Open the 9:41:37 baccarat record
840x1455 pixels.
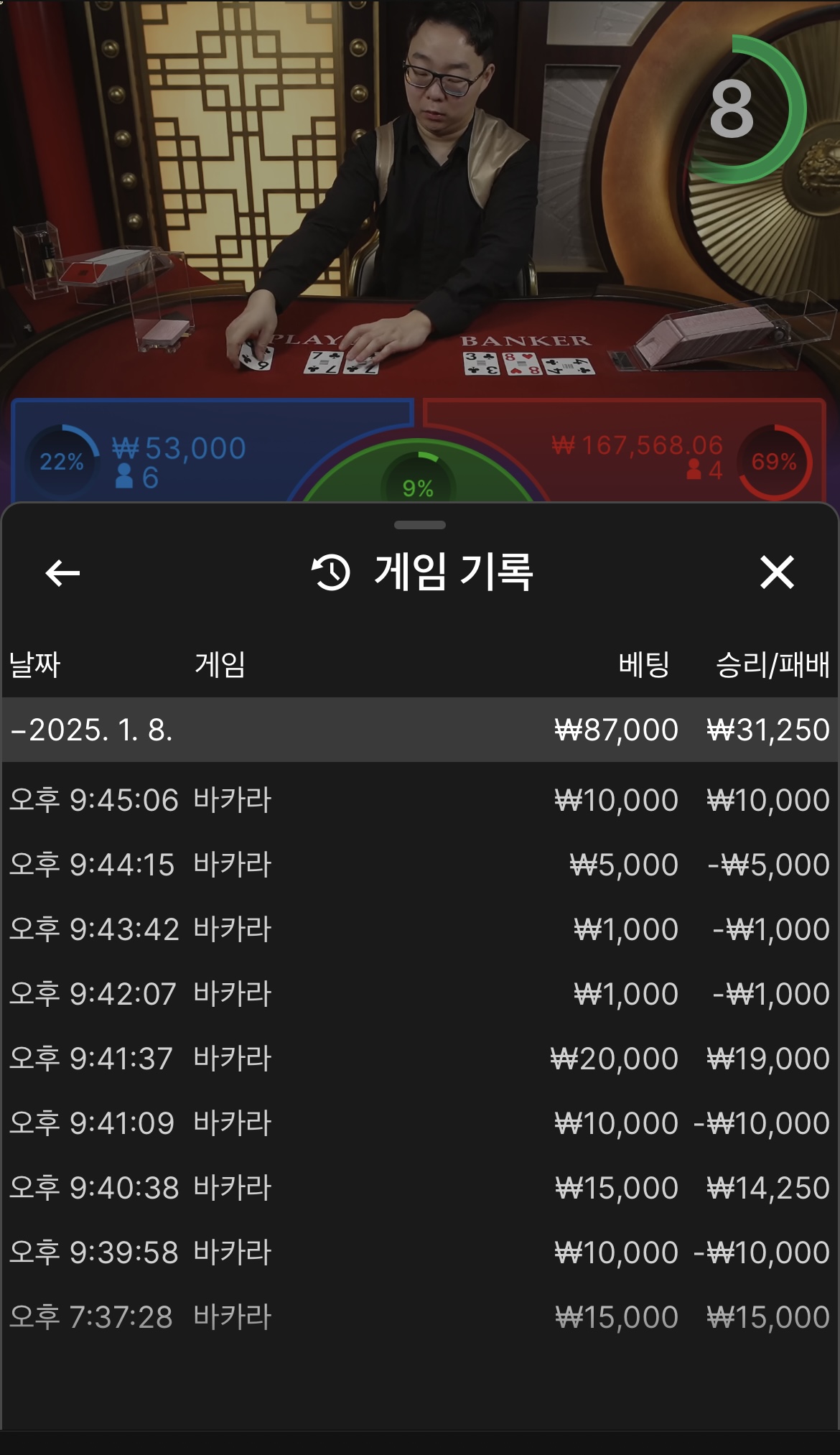(x=420, y=1058)
